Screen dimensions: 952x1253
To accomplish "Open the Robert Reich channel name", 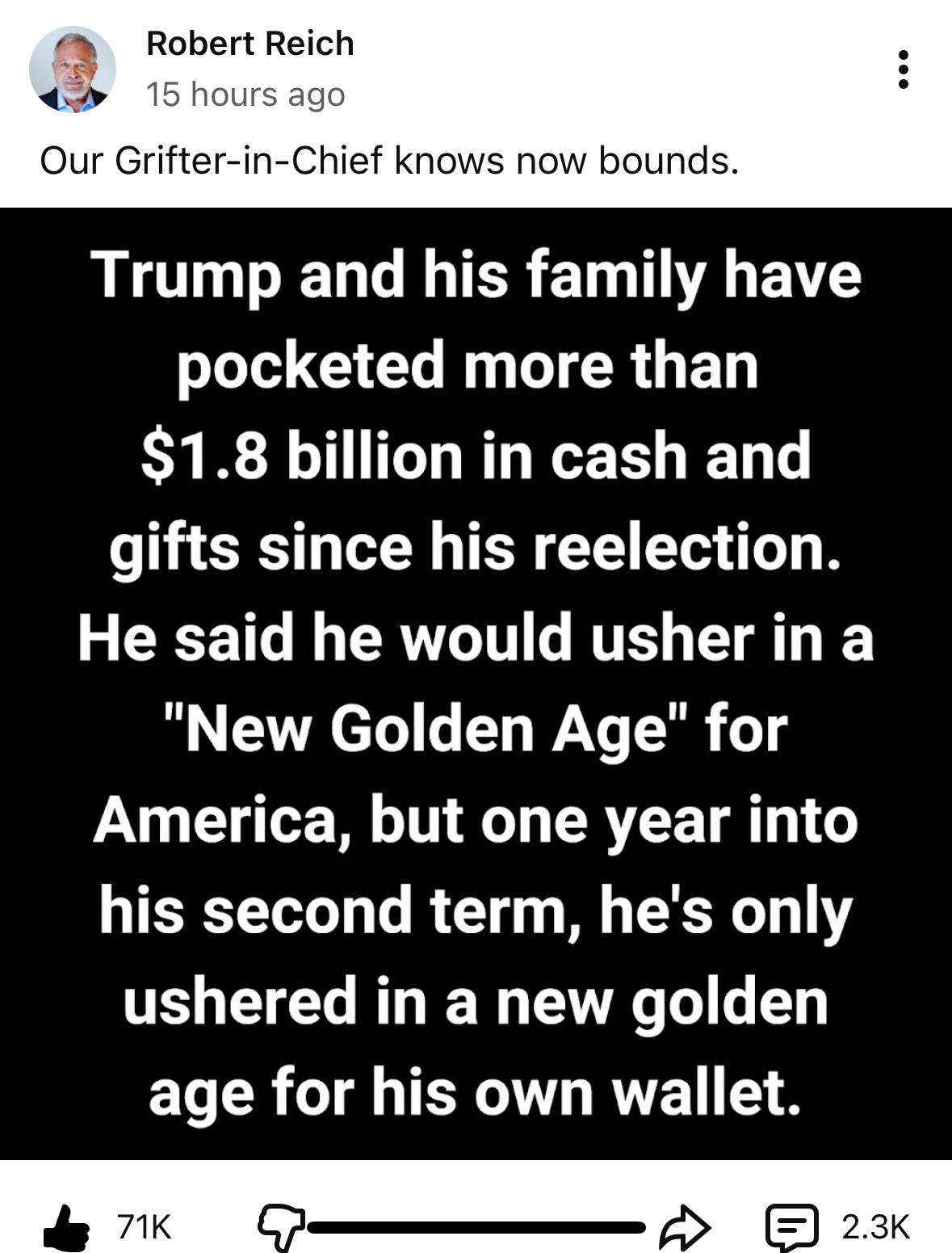I will pyautogui.click(x=250, y=44).
